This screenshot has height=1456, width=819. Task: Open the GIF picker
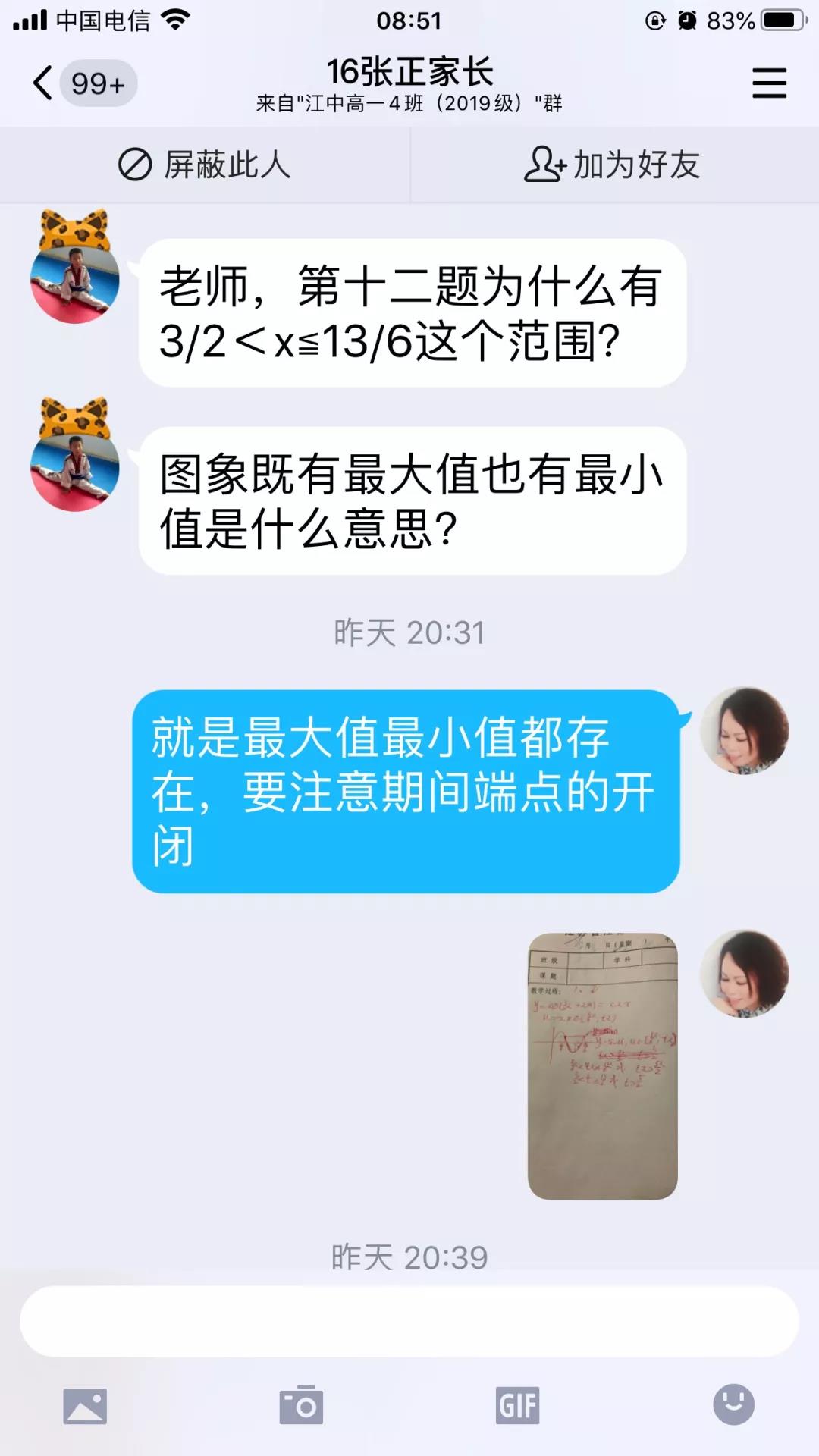pos(518,1406)
